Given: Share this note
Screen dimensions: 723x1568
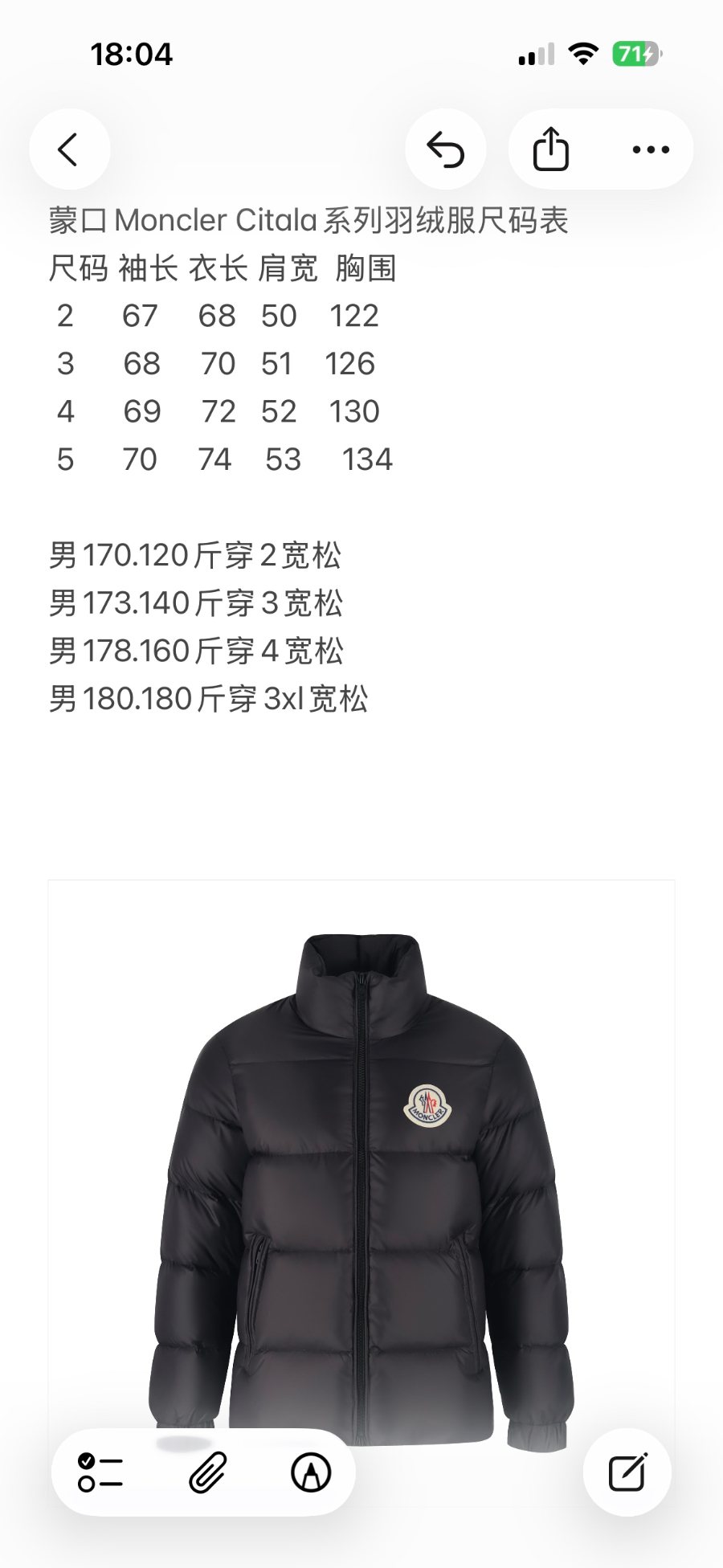Looking at the screenshot, I should coord(551,149).
